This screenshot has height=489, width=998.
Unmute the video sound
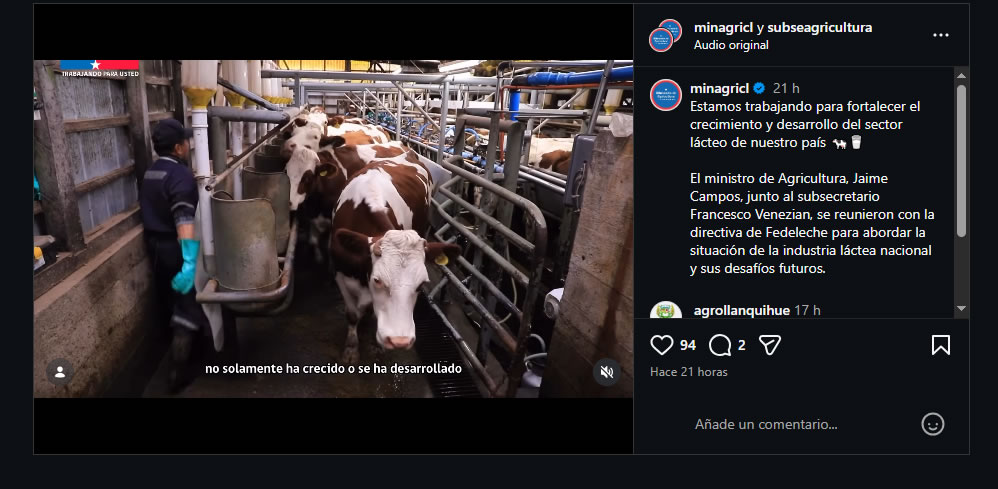point(606,372)
